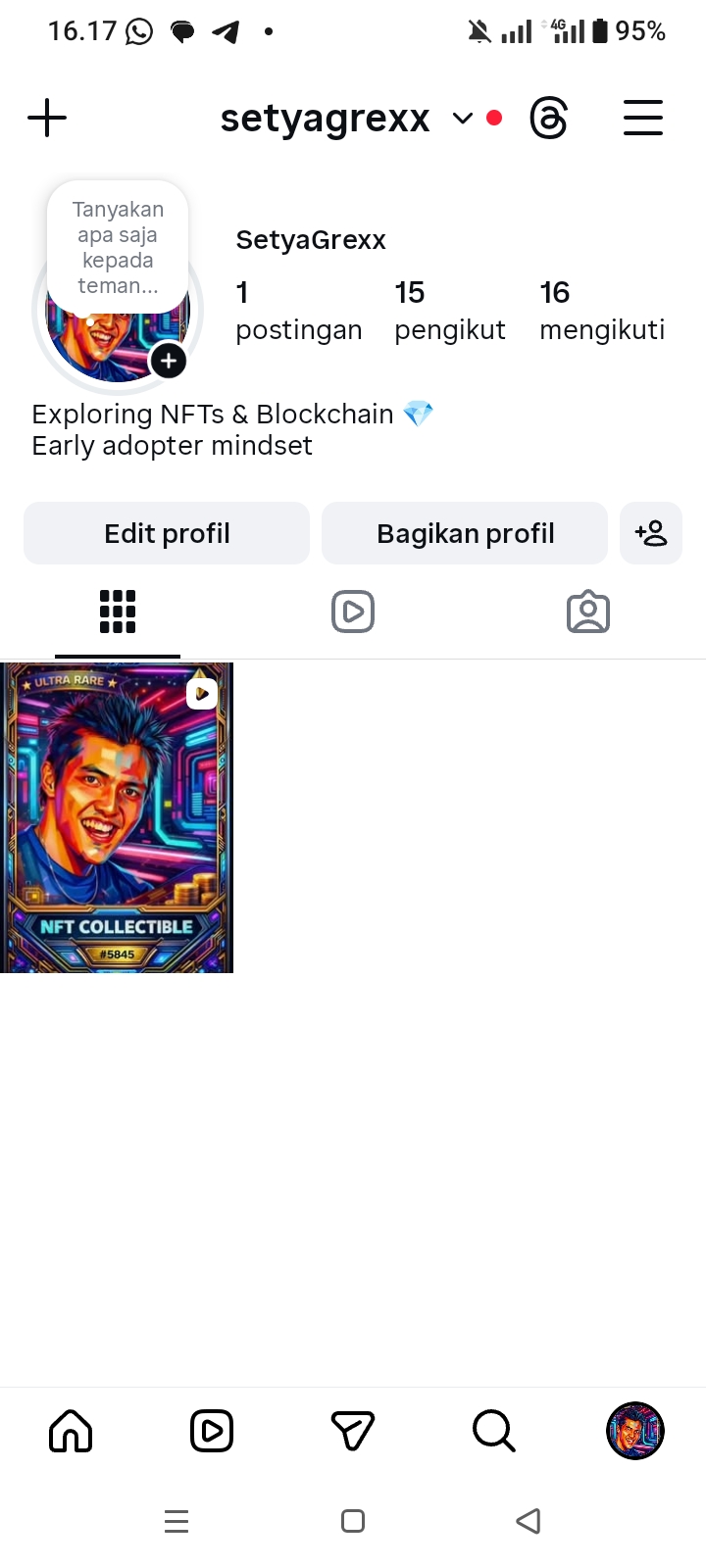706x1568 pixels.
Task: Open the discover people icon
Action: (x=651, y=533)
